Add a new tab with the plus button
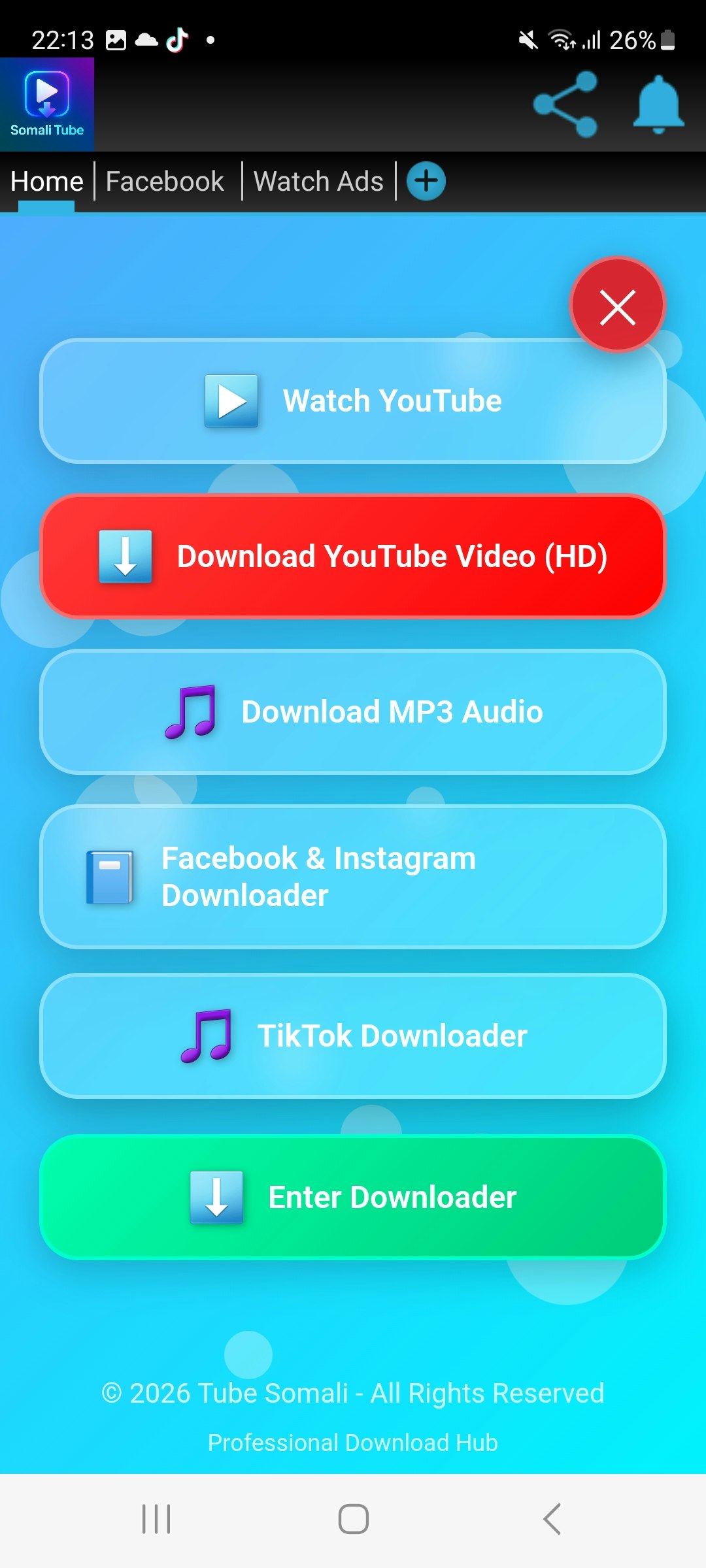 [x=426, y=180]
